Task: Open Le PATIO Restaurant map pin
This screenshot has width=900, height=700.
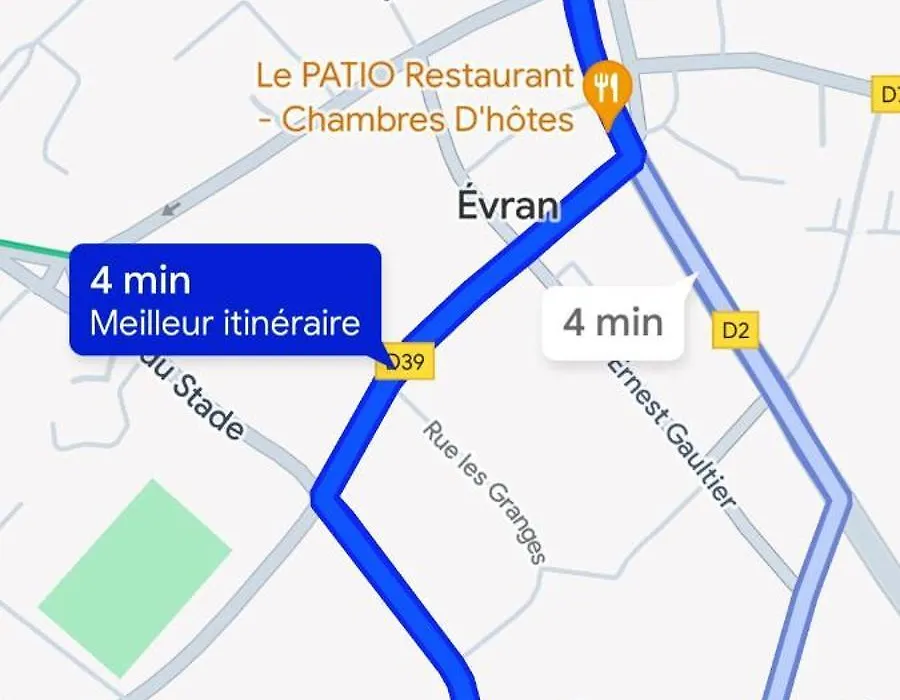Action: [604, 90]
